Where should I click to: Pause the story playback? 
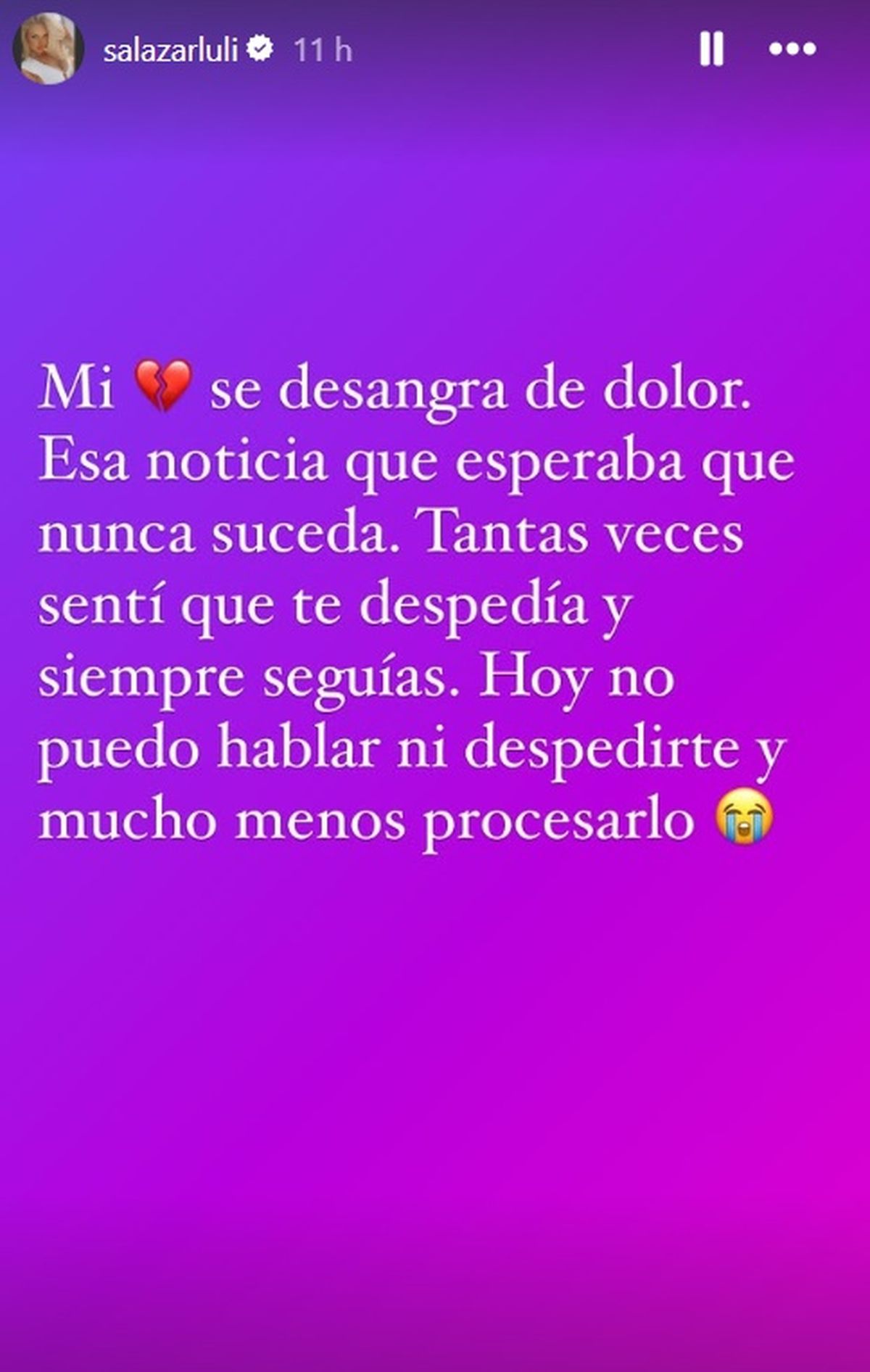[x=711, y=49]
